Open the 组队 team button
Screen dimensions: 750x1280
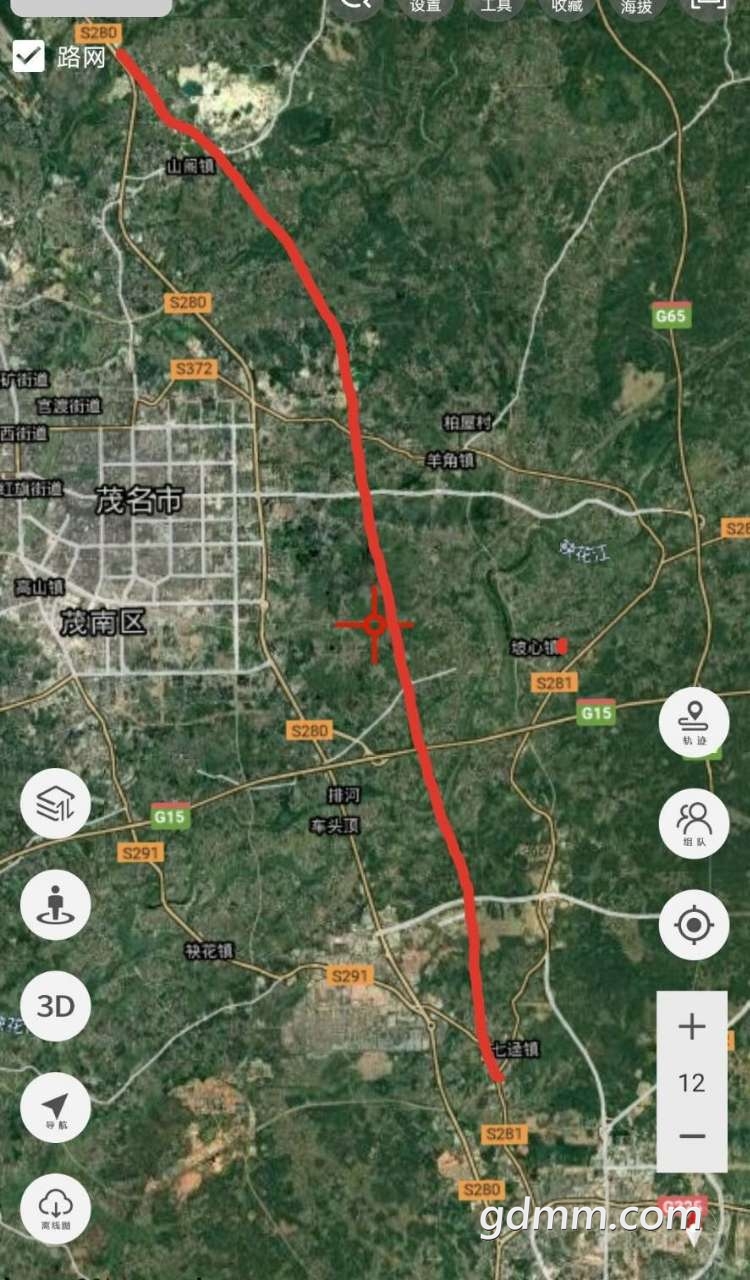coord(694,824)
